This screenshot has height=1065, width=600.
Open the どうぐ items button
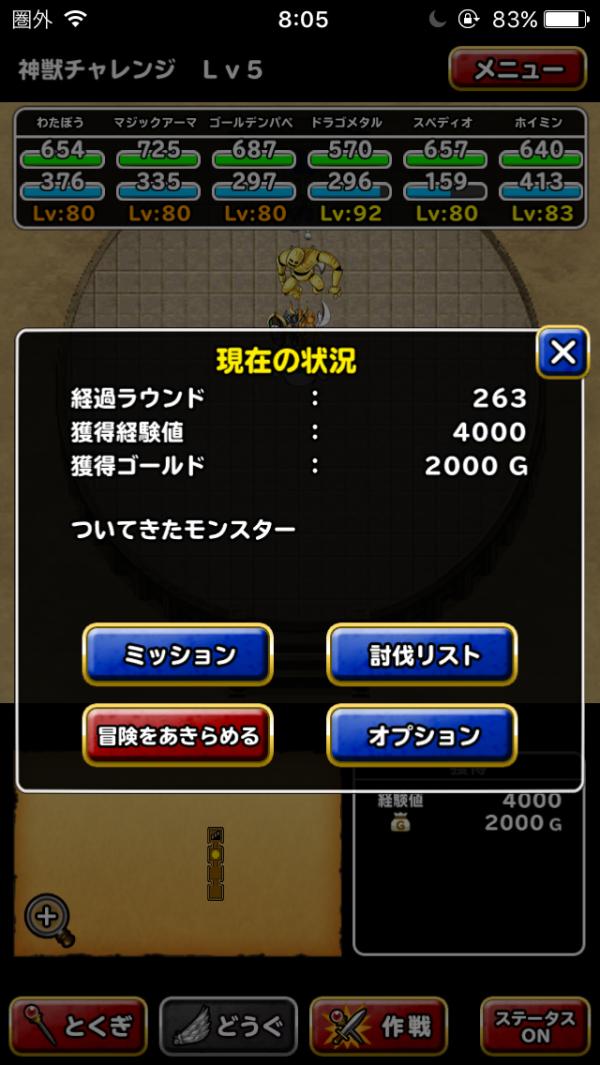(229, 1026)
